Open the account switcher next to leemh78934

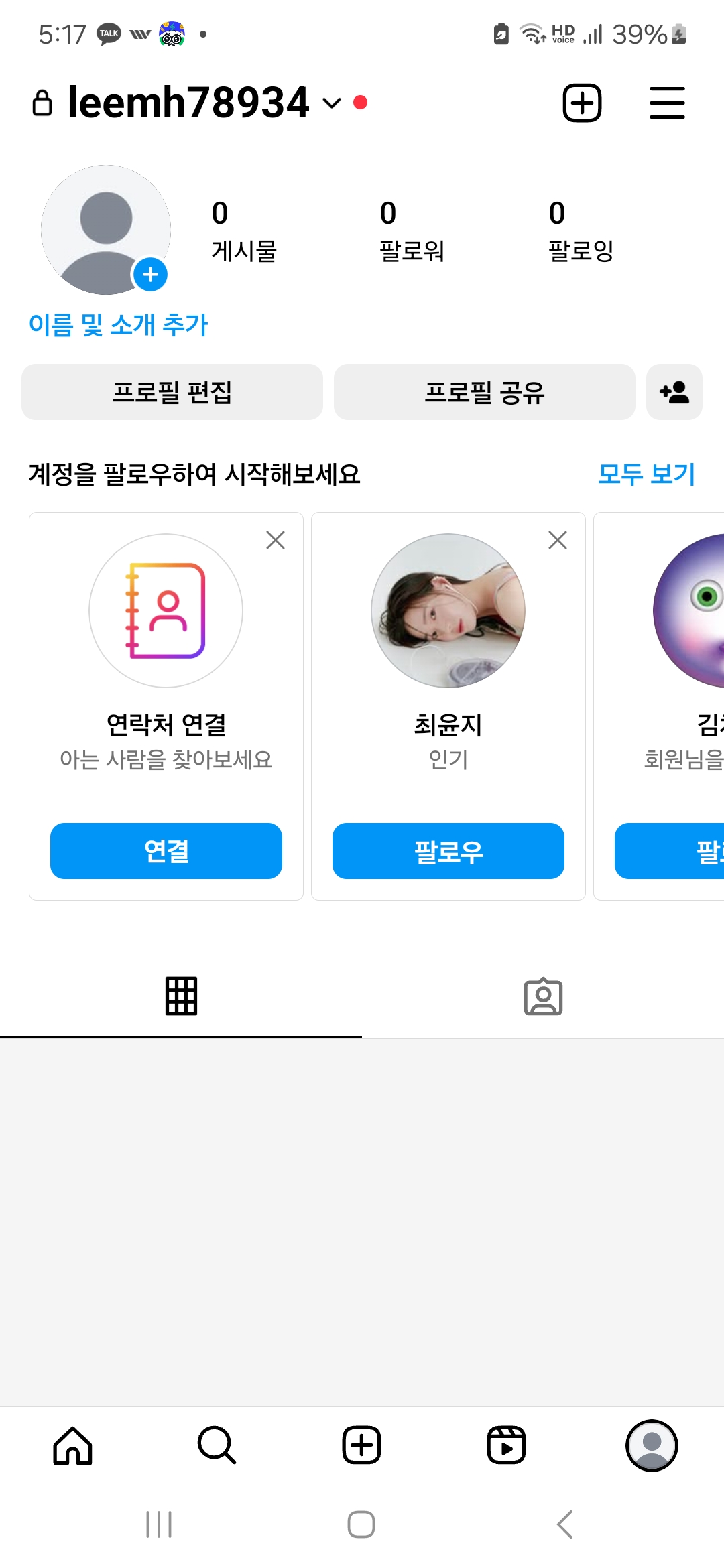coord(332,103)
